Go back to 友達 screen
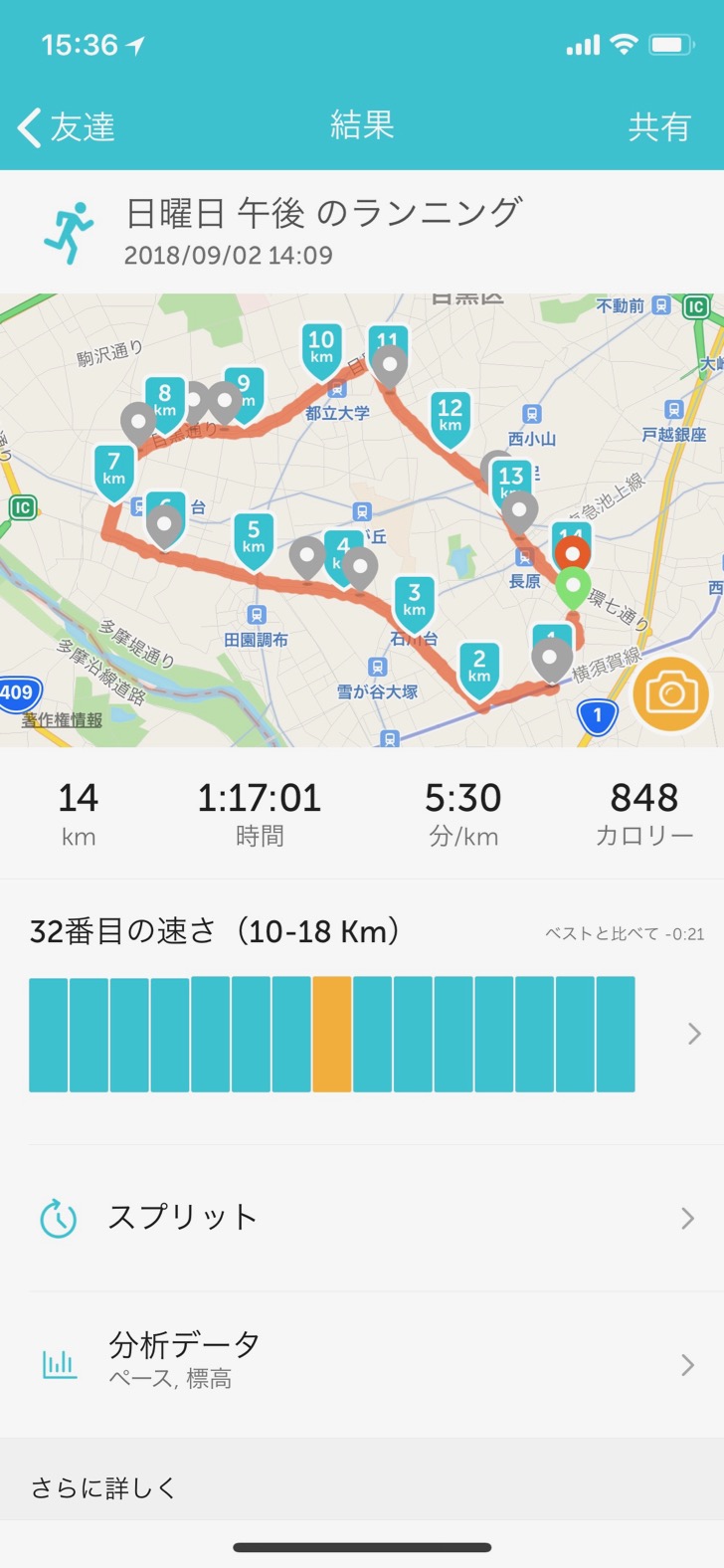The width and height of the screenshot is (724, 1568). coord(66,127)
